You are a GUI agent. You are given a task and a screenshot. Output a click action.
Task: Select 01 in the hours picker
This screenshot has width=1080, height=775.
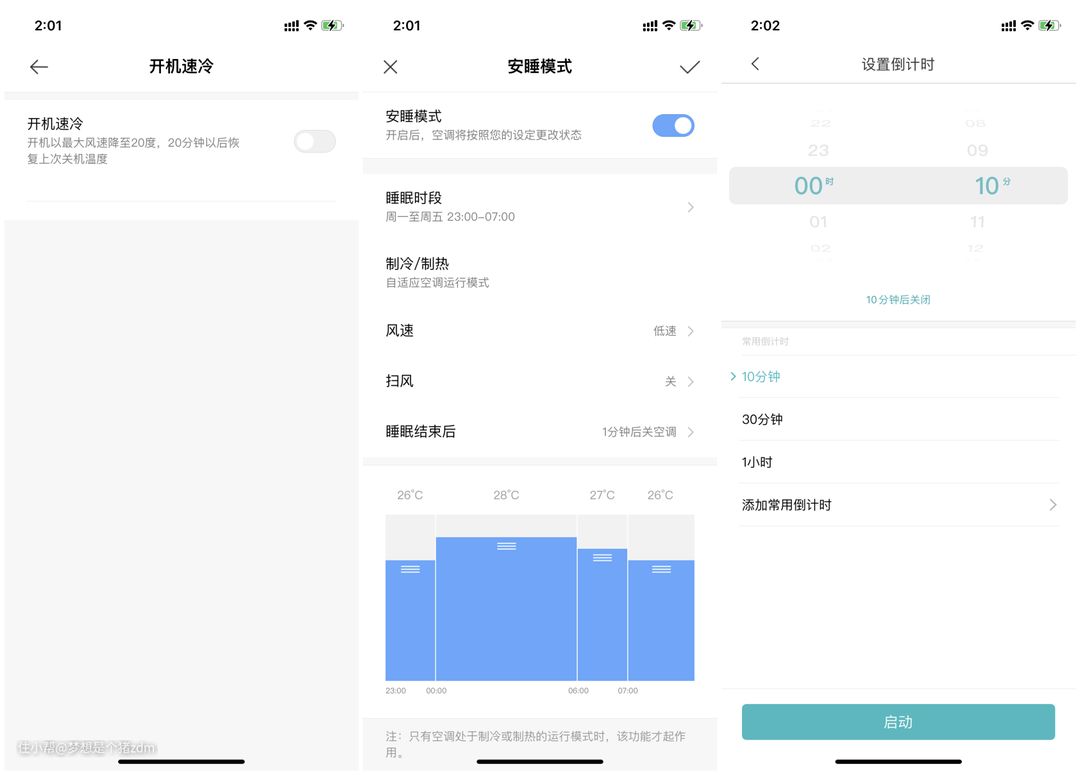818,222
